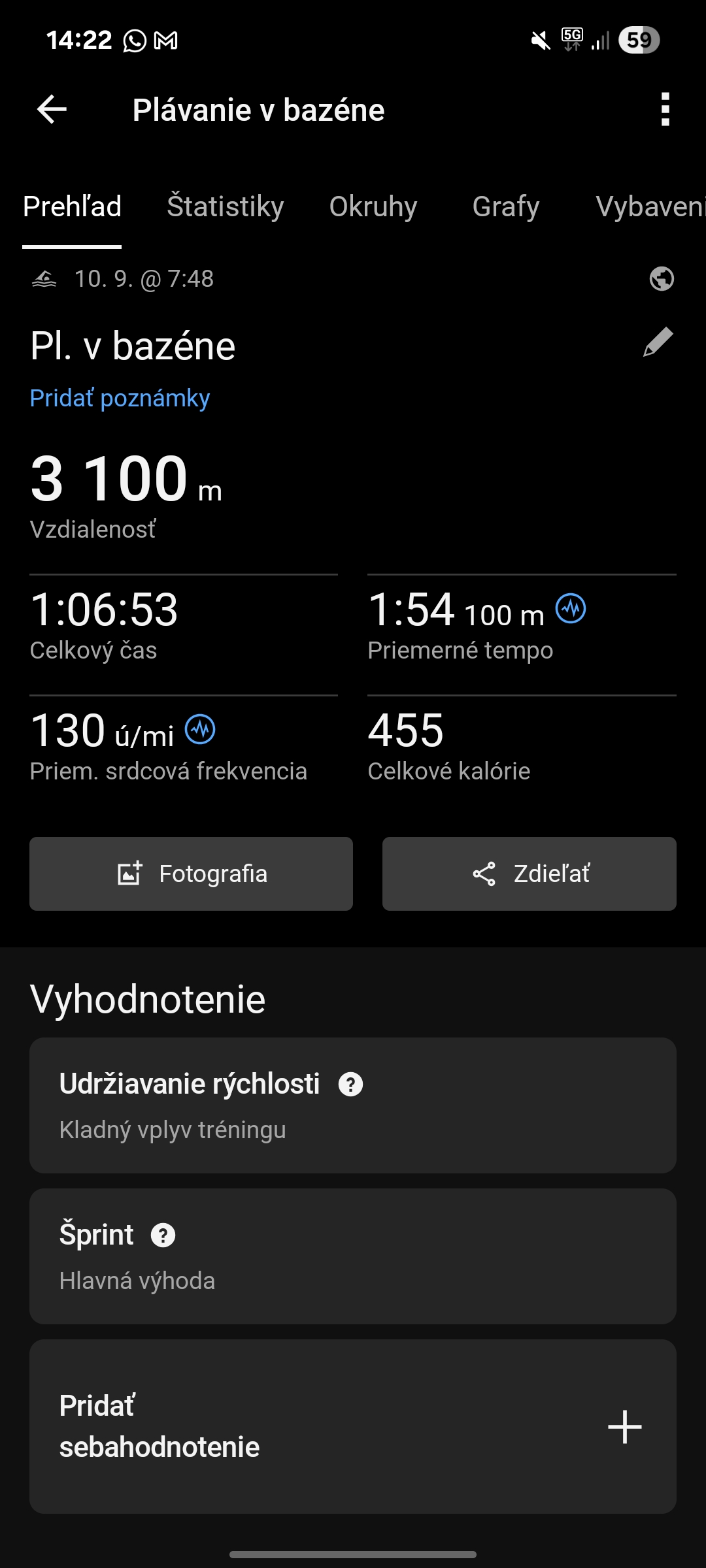This screenshot has width=706, height=1568.
Task: Go back using the arrow
Action: [52, 109]
